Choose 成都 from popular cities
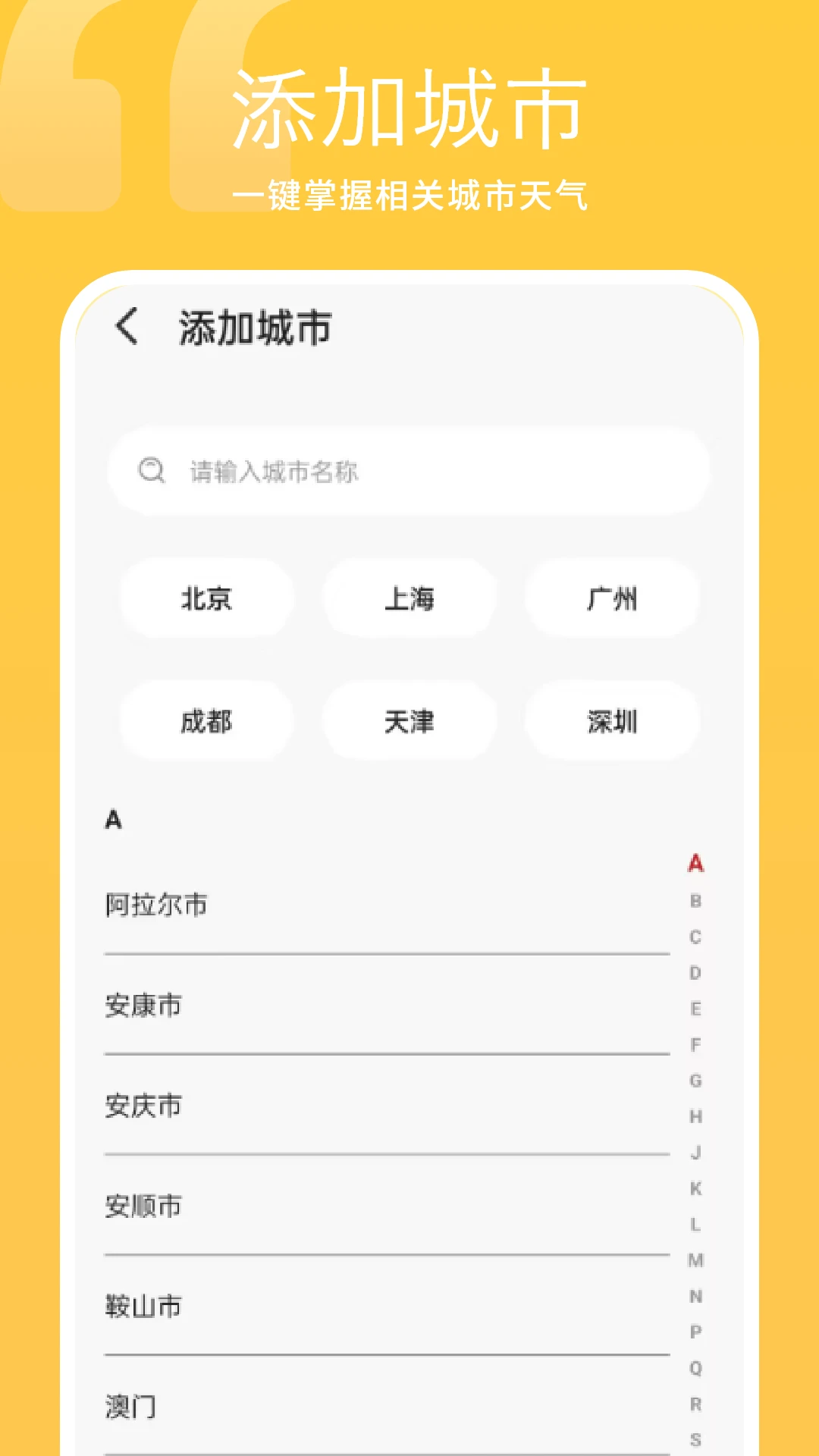The height and width of the screenshot is (1456, 819). click(206, 722)
